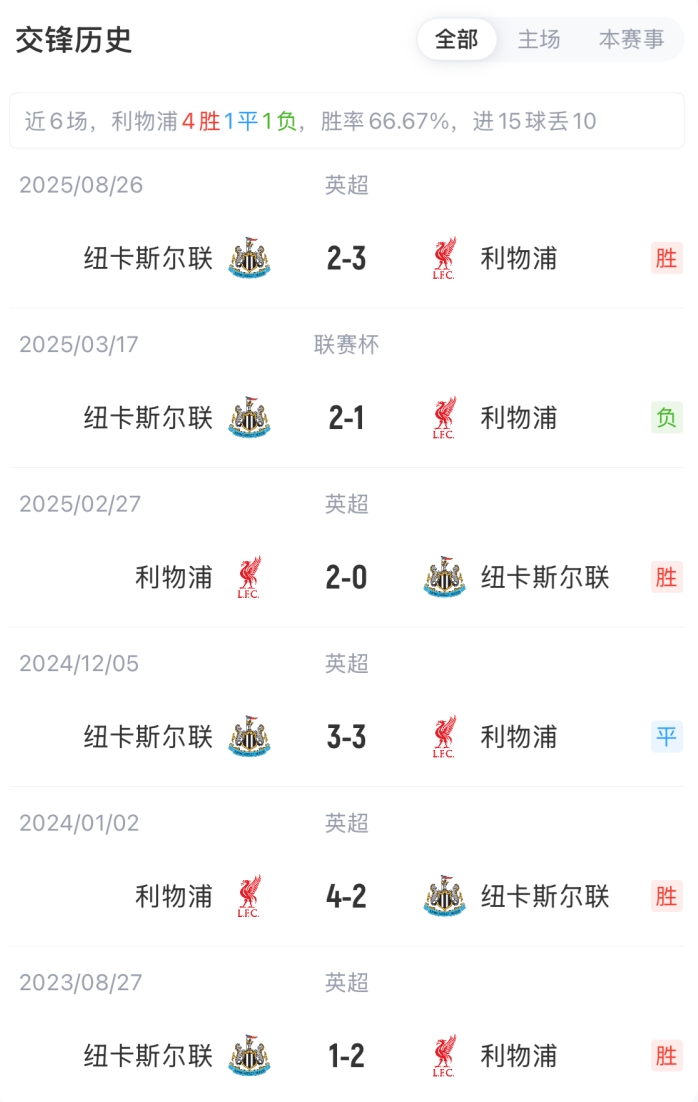The height and width of the screenshot is (1102, 698).
Task: Select the 主场 filter tab
Action: (539, 40)
